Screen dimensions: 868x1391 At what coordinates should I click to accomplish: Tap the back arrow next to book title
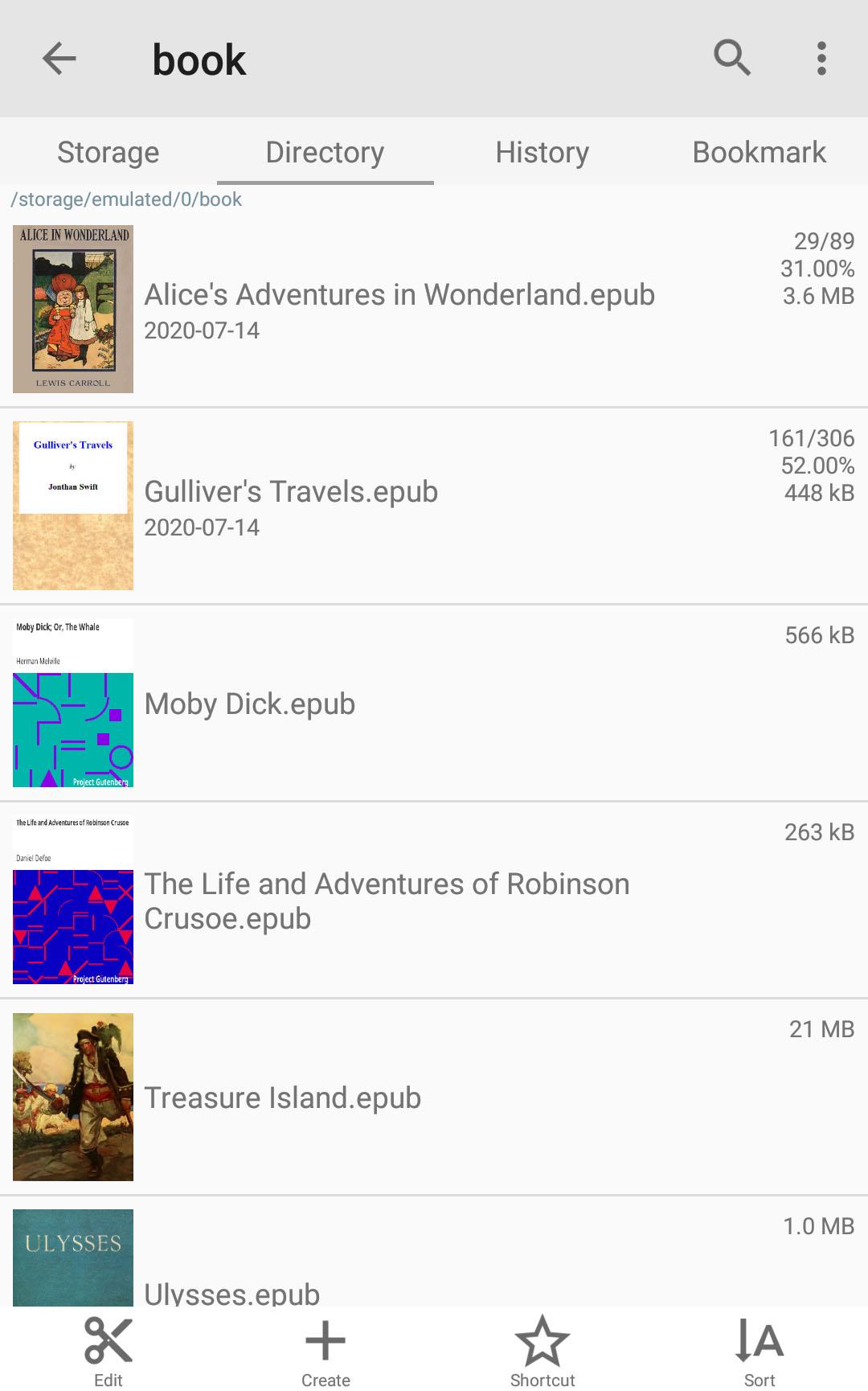coord(59,59)
